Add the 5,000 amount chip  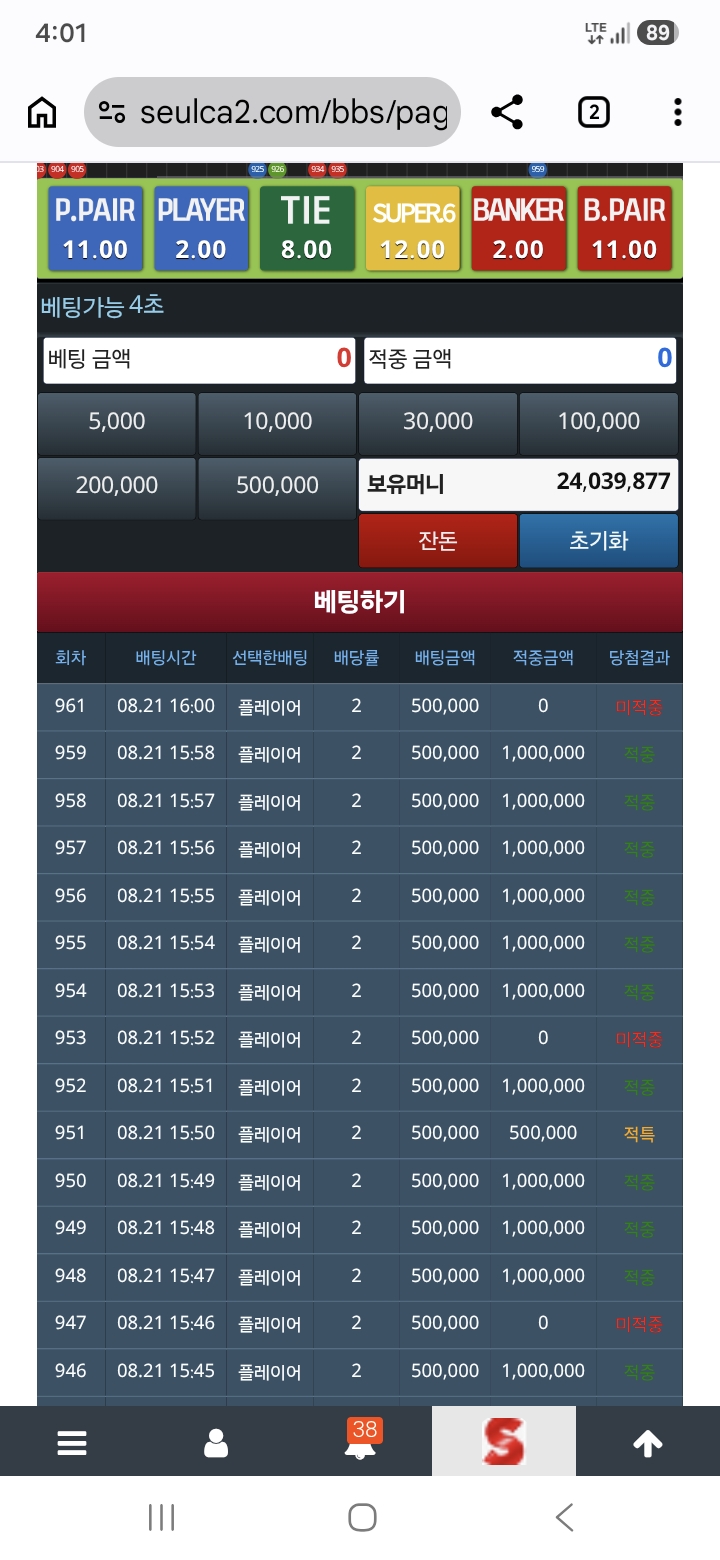tap(117, 423)
